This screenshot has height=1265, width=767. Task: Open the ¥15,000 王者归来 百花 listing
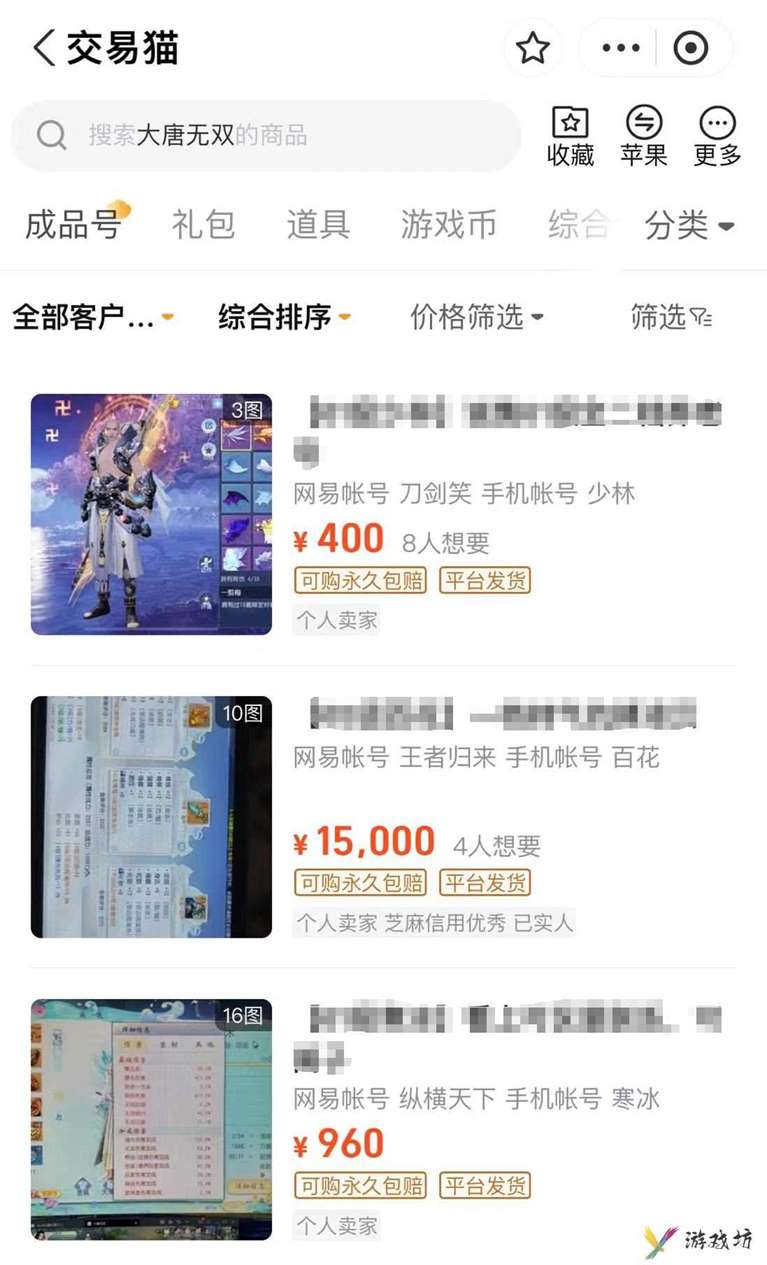click(383, 817)
